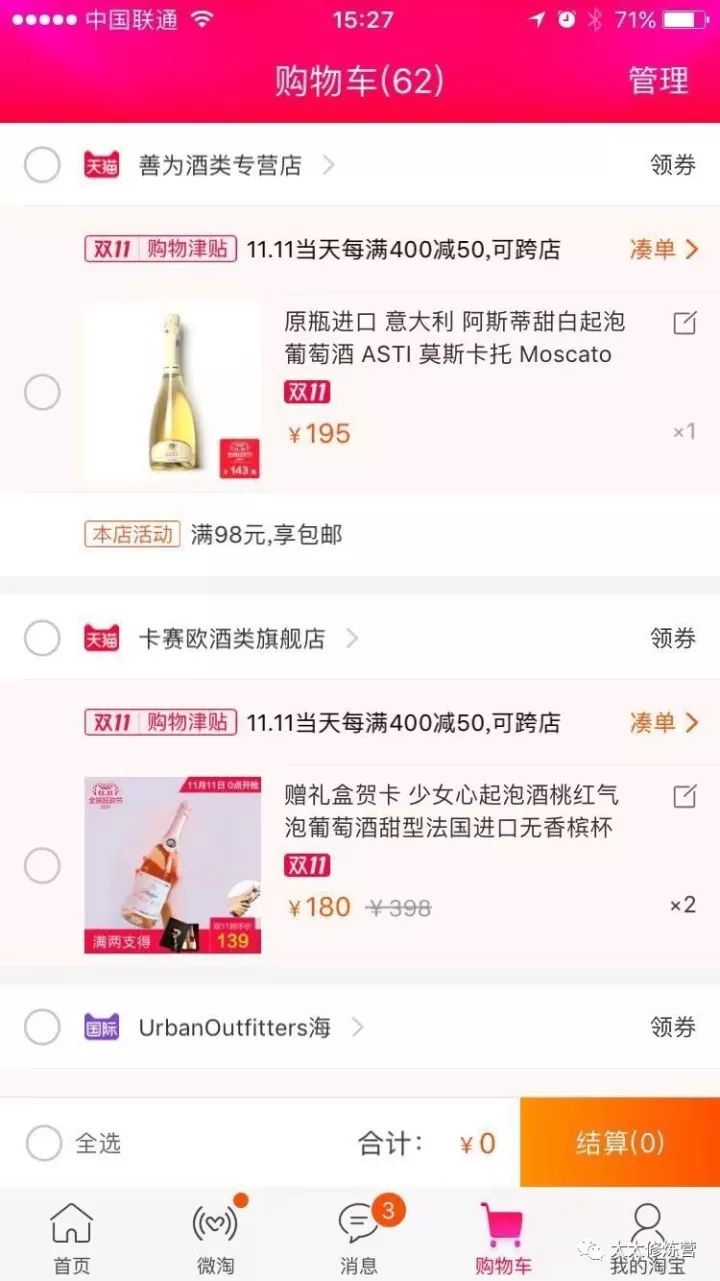Viewport: 720px width, 1281px height.
Task: Check the rosé sparkling wine item checkbox
Action: (x=42, y=866)
